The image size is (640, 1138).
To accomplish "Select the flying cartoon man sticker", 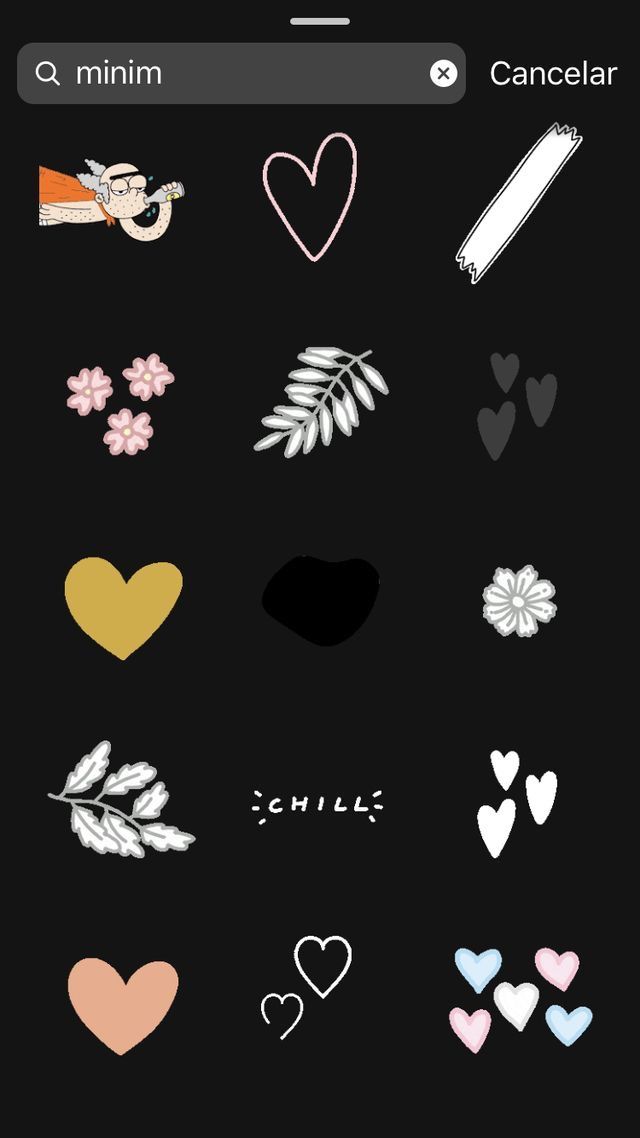I will coord(111,198).
